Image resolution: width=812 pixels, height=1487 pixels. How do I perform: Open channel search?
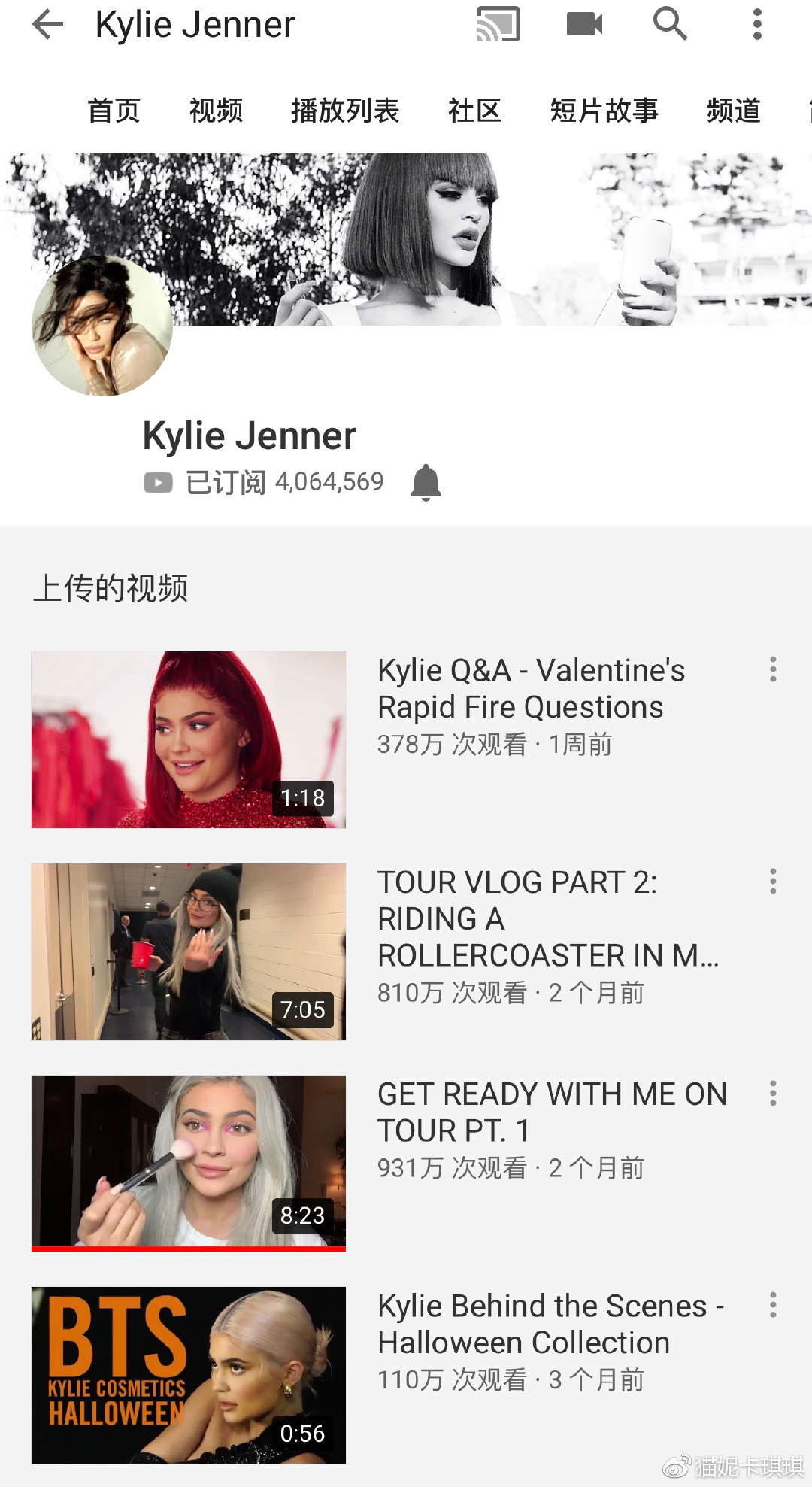670,24
